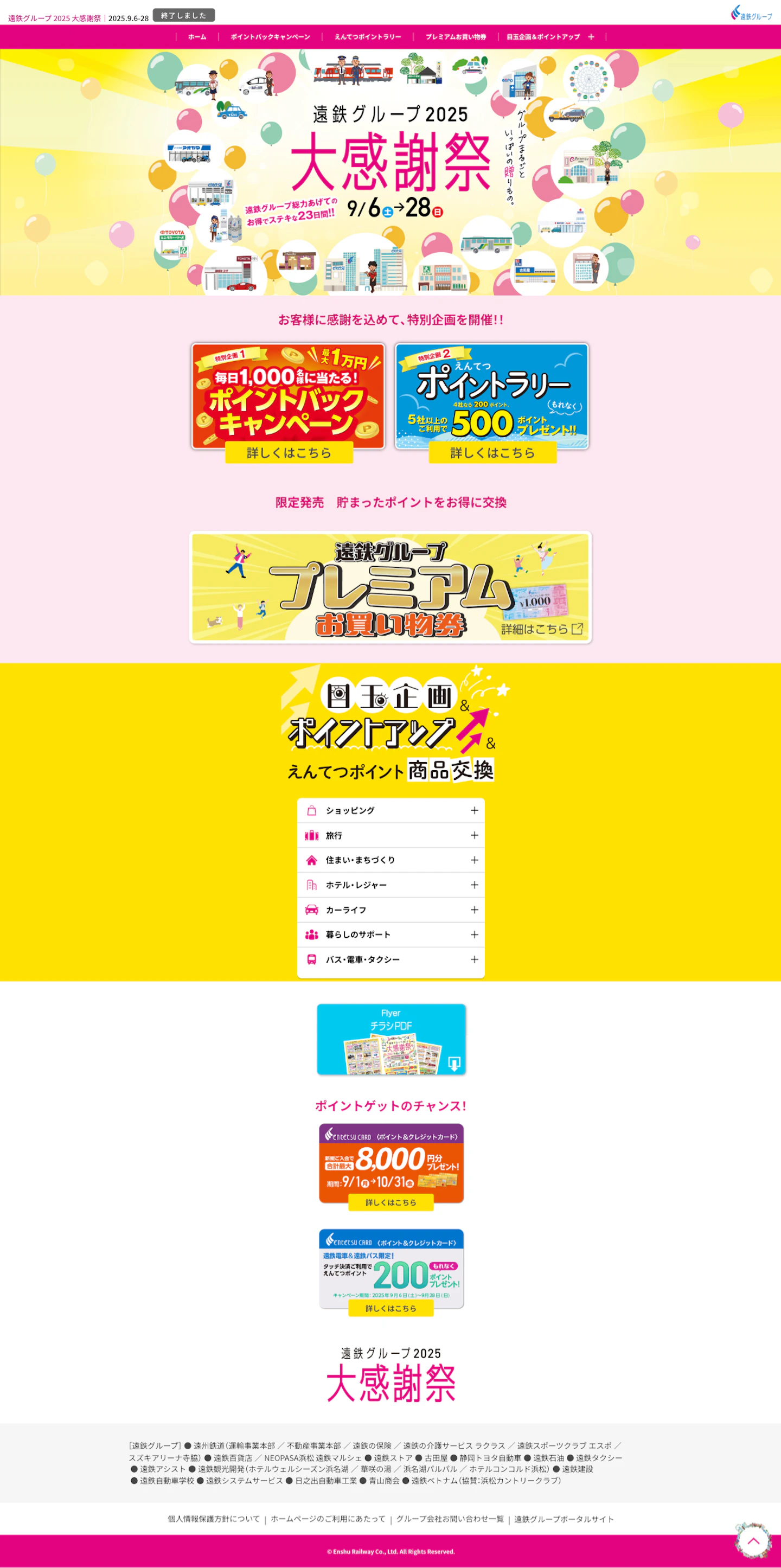Viewport: 781px width, 1568px height.
Task: Expand the ショッピング category
Action: click(390, 811)
